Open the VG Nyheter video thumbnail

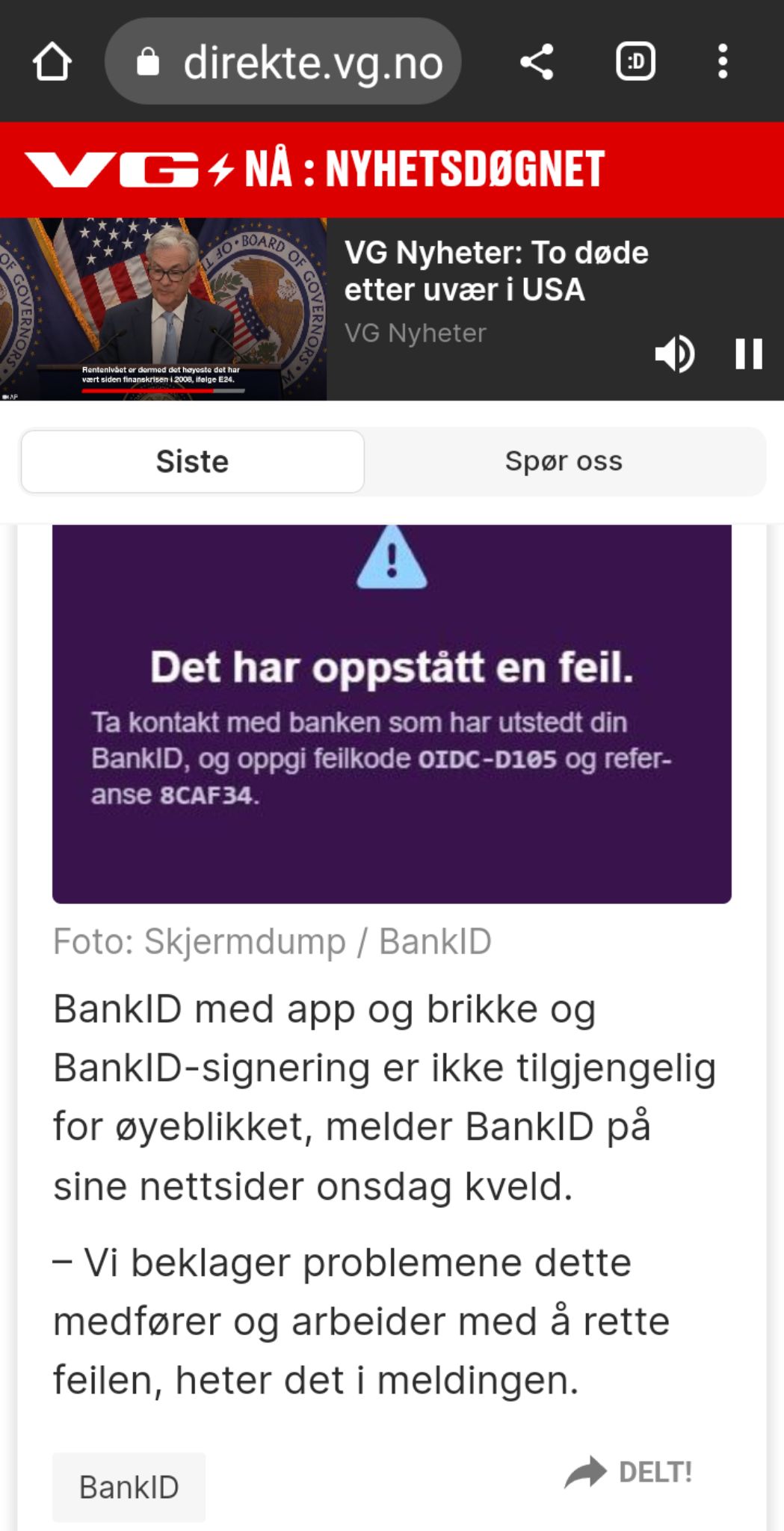click(x=163, y=309)
